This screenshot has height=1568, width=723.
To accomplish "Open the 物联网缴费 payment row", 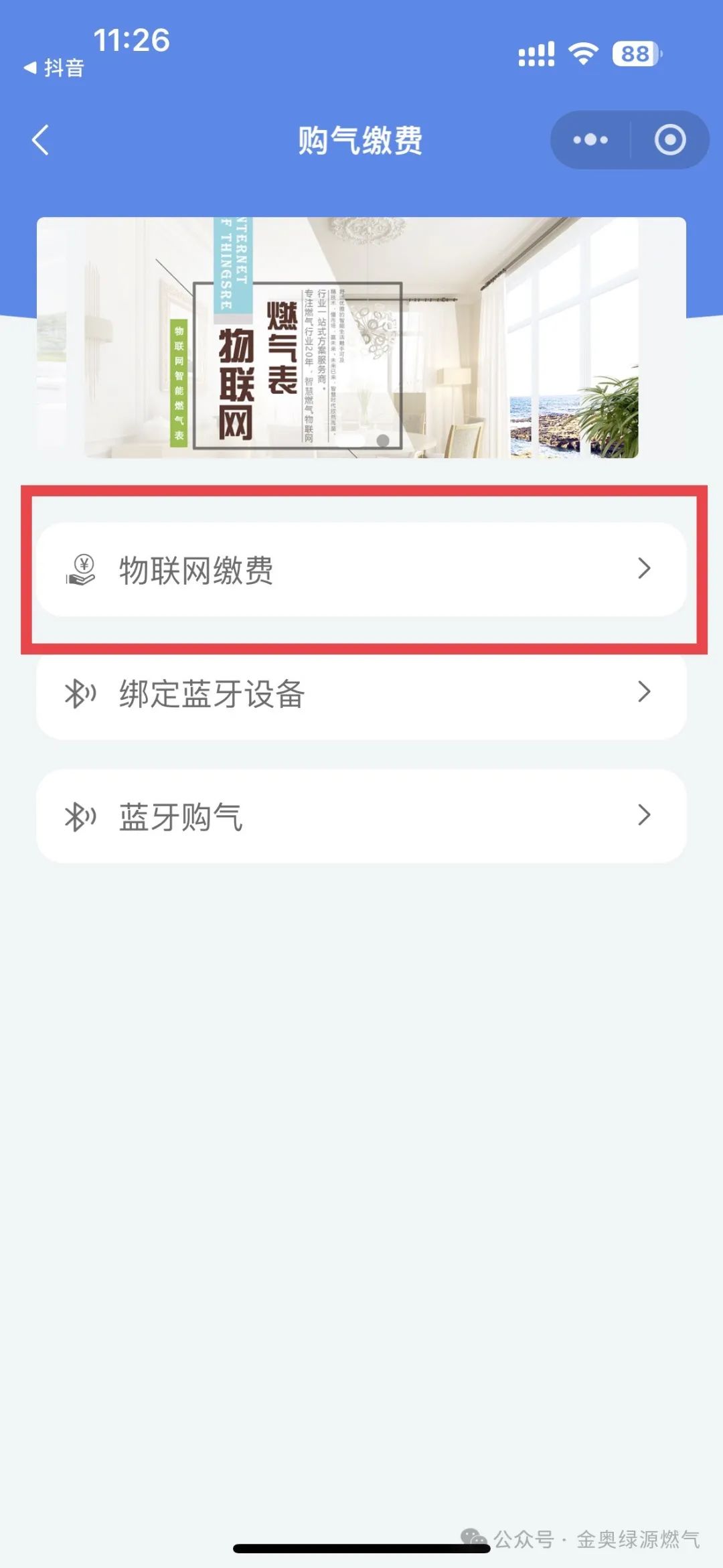I will [x=361, y=569].
